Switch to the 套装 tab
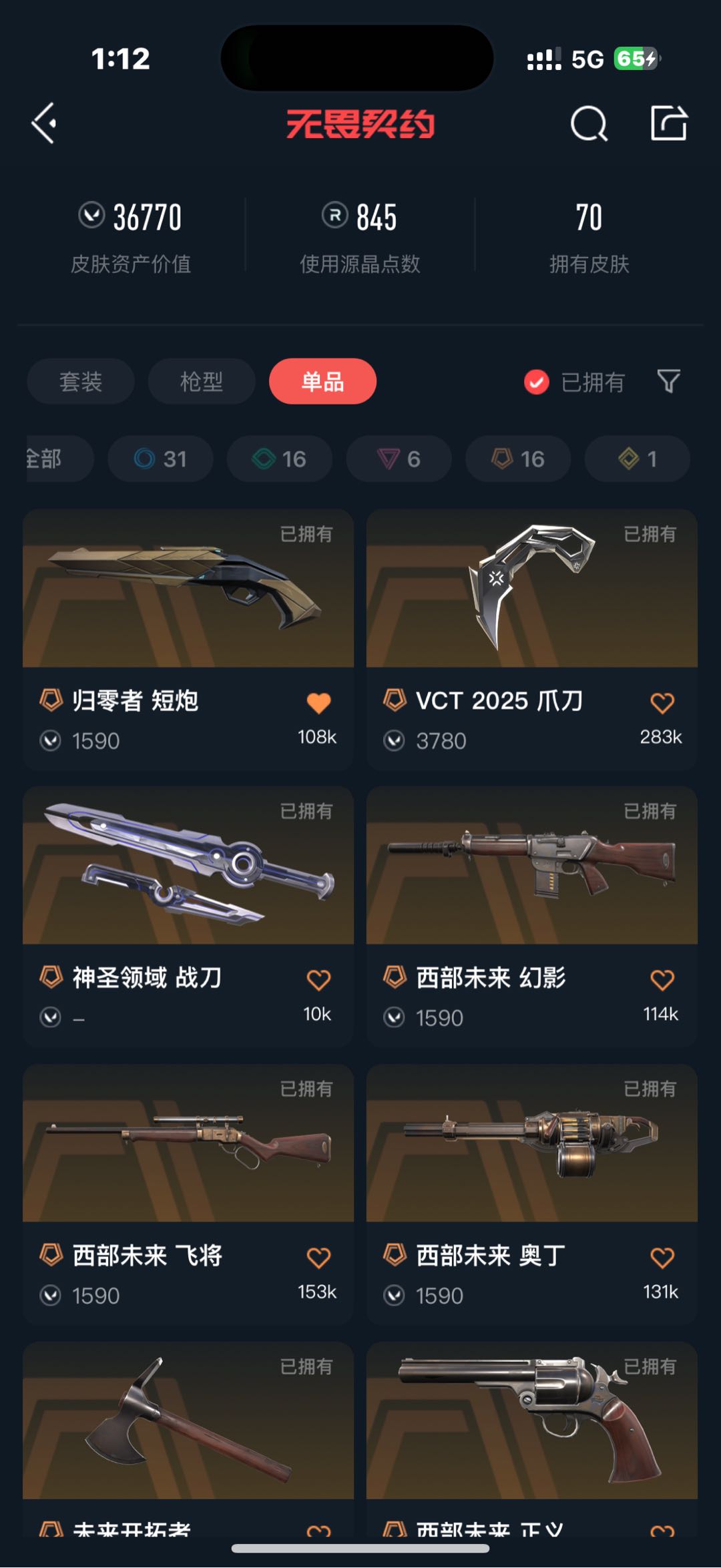721x1568 pixels. pos(81,381)
